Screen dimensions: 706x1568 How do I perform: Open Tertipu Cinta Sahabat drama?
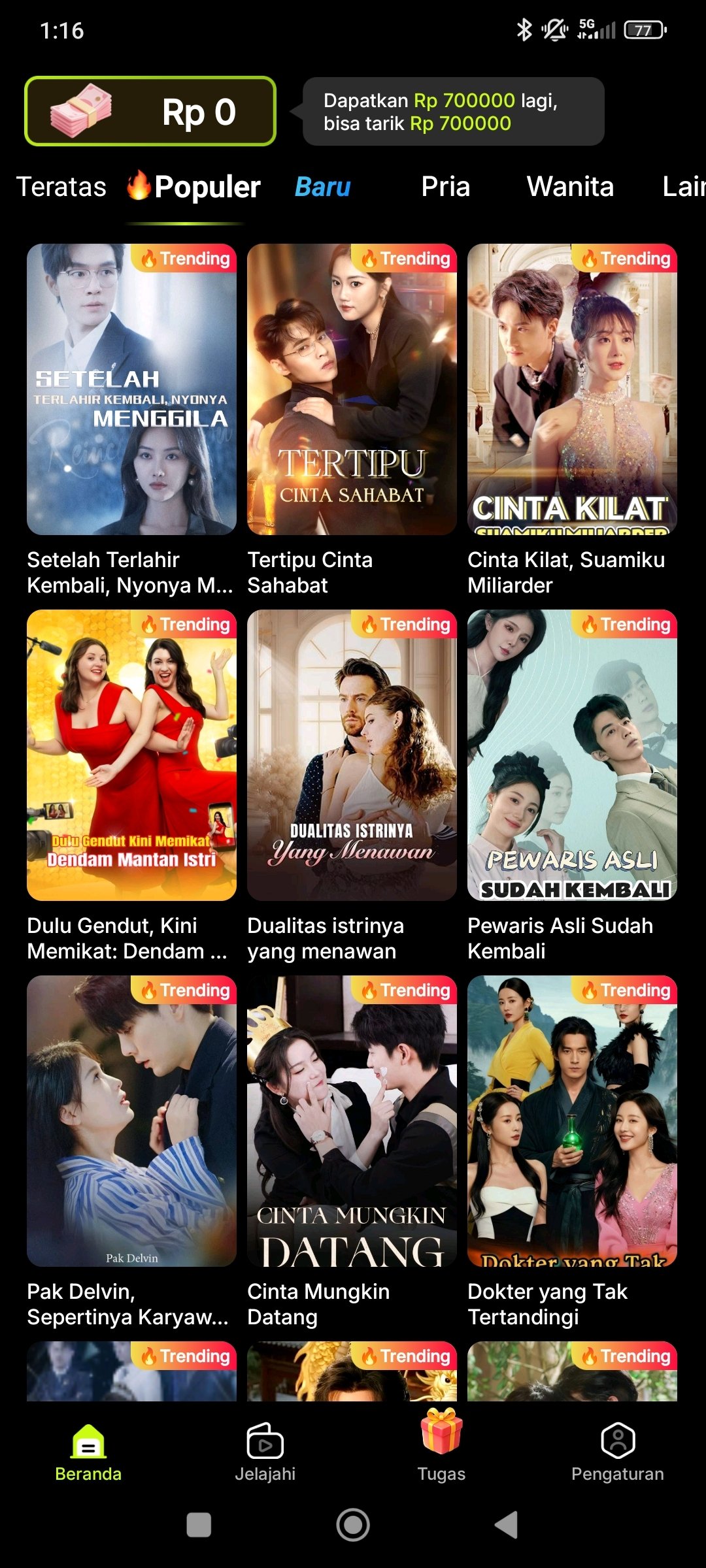tap(352, 389)
